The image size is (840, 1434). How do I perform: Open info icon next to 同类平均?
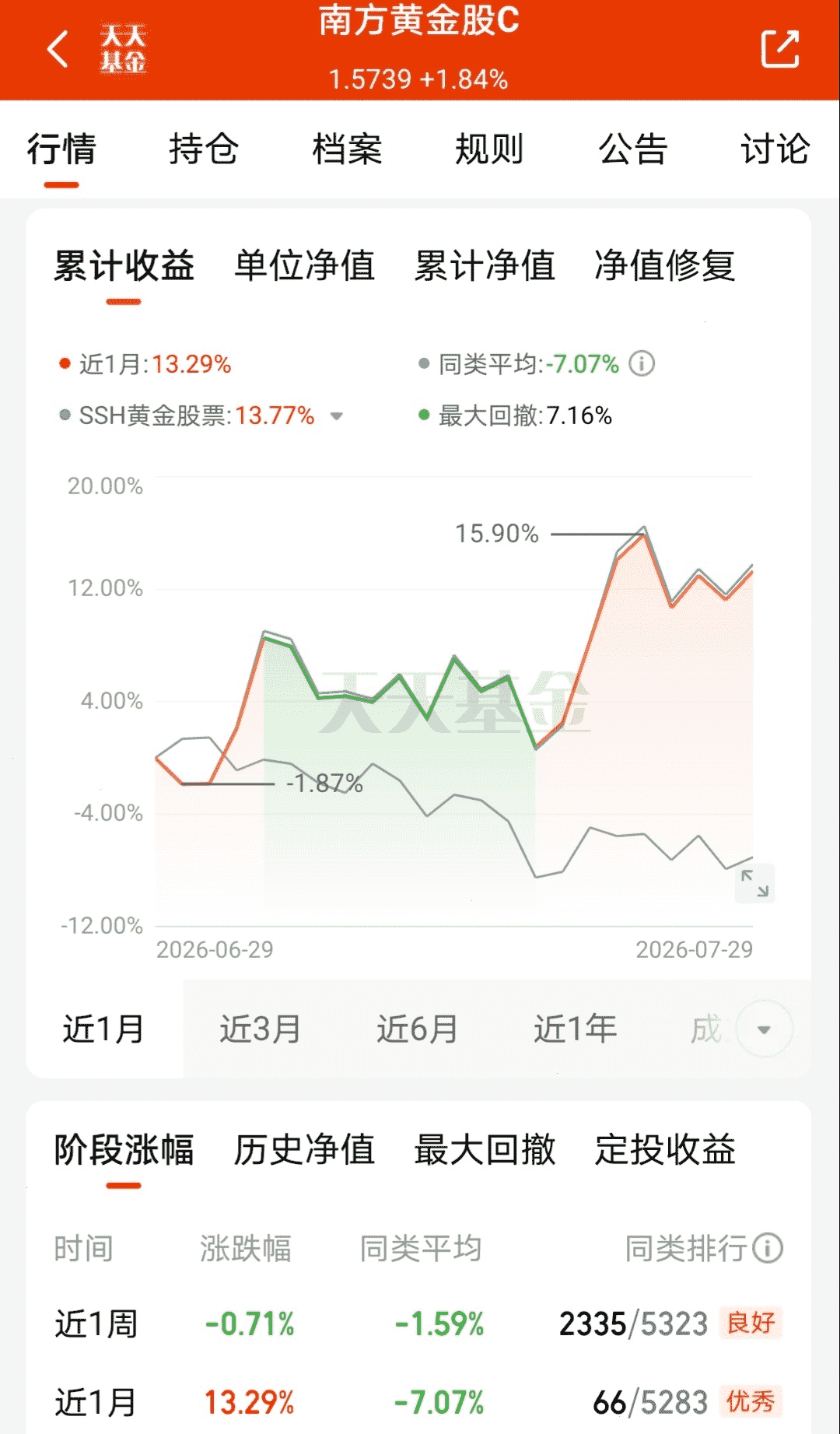642,363
